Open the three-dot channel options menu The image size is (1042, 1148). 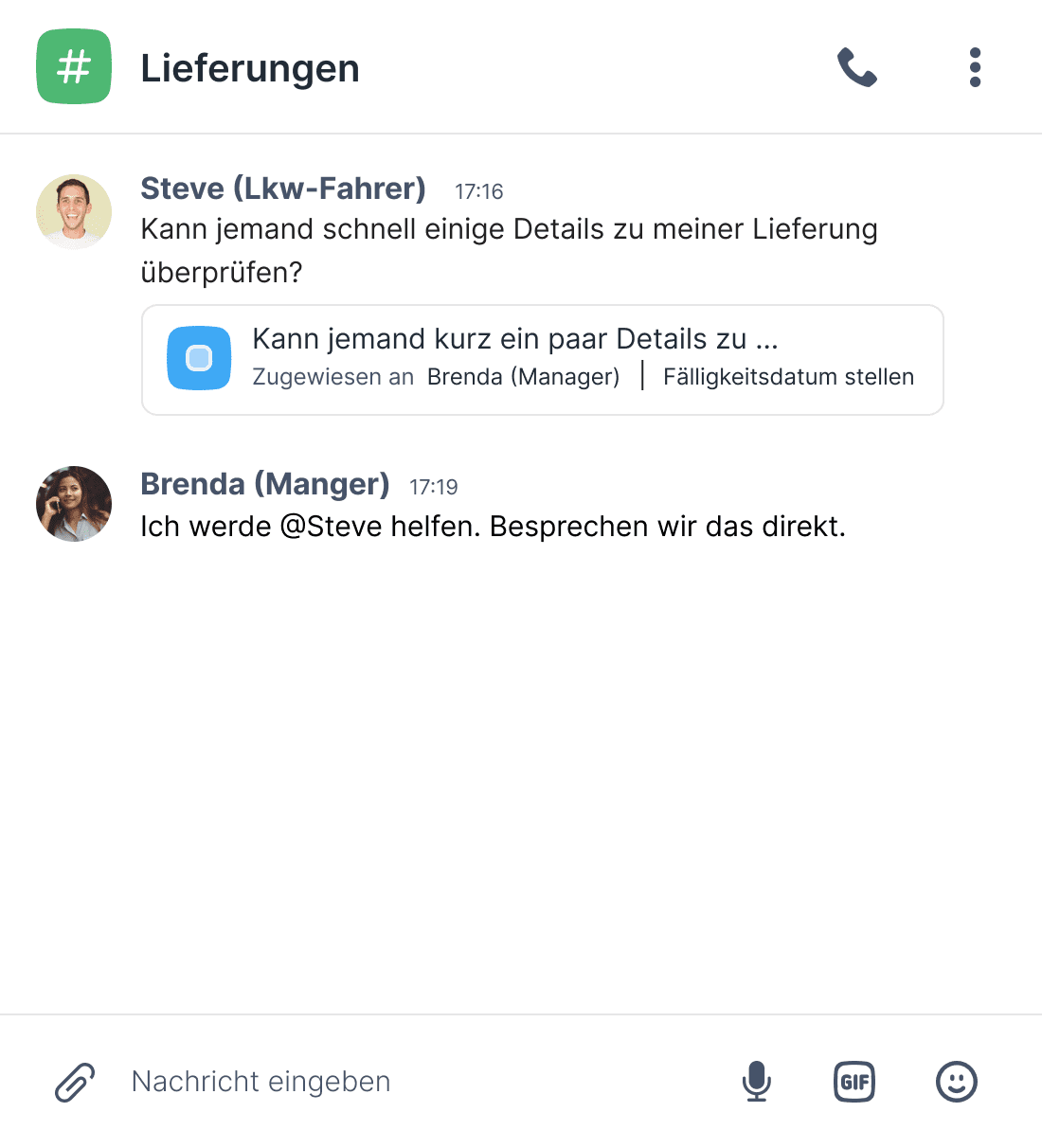pos(975,67)
